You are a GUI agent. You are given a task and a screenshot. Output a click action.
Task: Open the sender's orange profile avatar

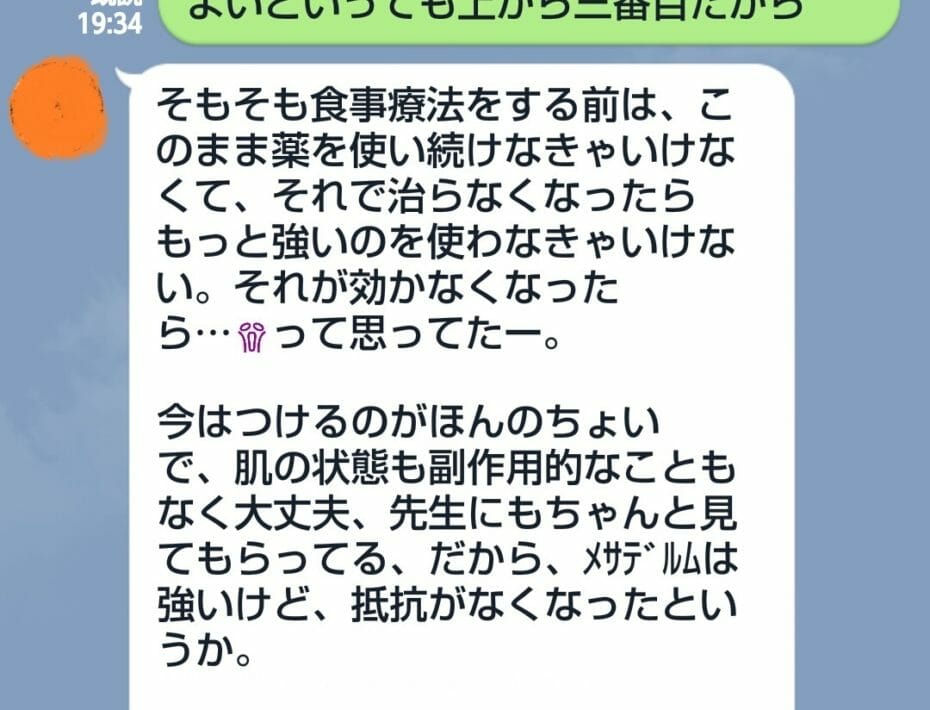(x=56, y=109)
